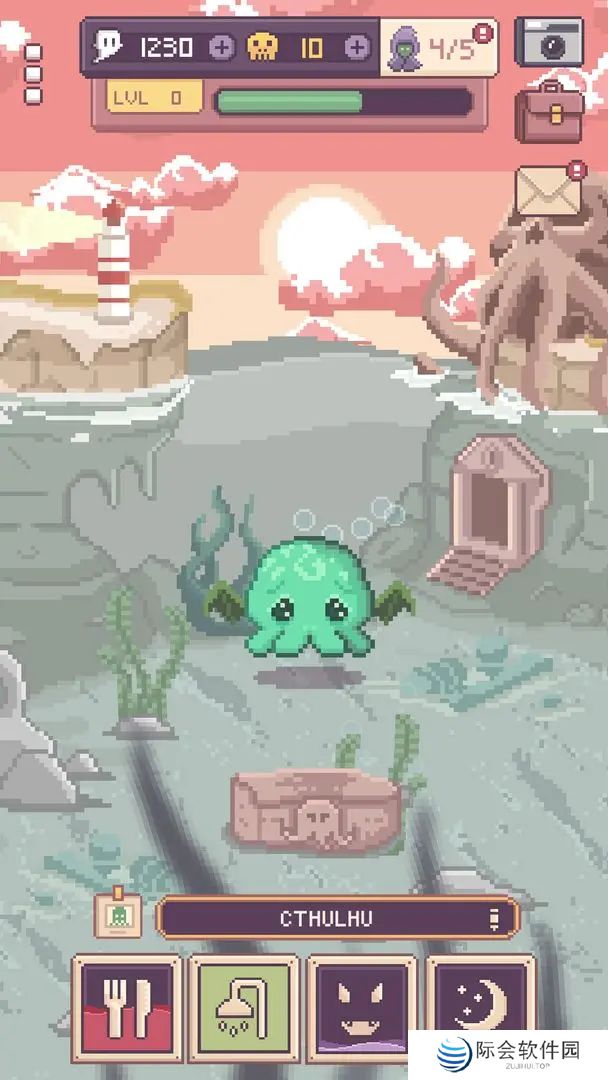The height and width of the screenshot is (1080, 608).
Task: Open the pet ID card icon
Action: click(x=117, y=915)
